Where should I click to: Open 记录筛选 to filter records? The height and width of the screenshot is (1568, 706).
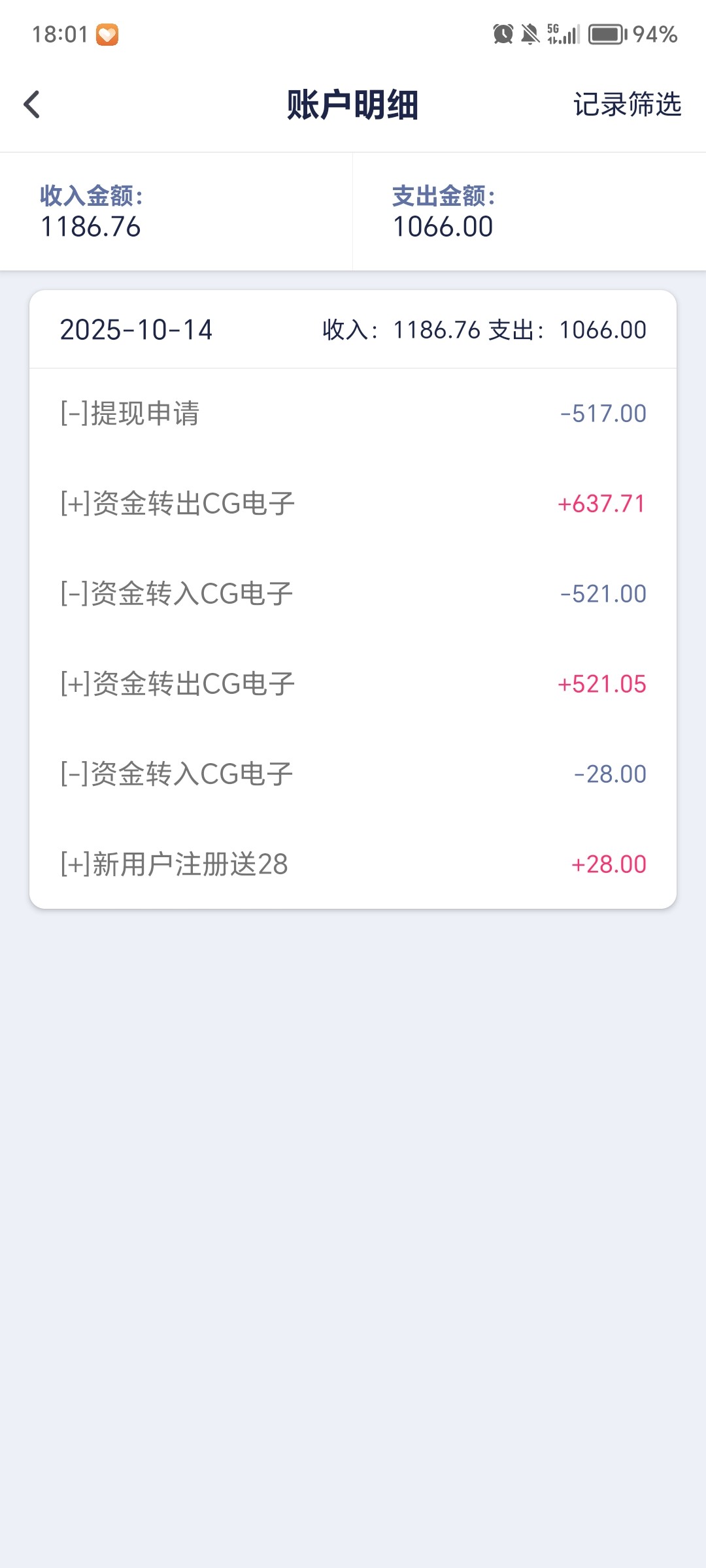coord(628,105)
